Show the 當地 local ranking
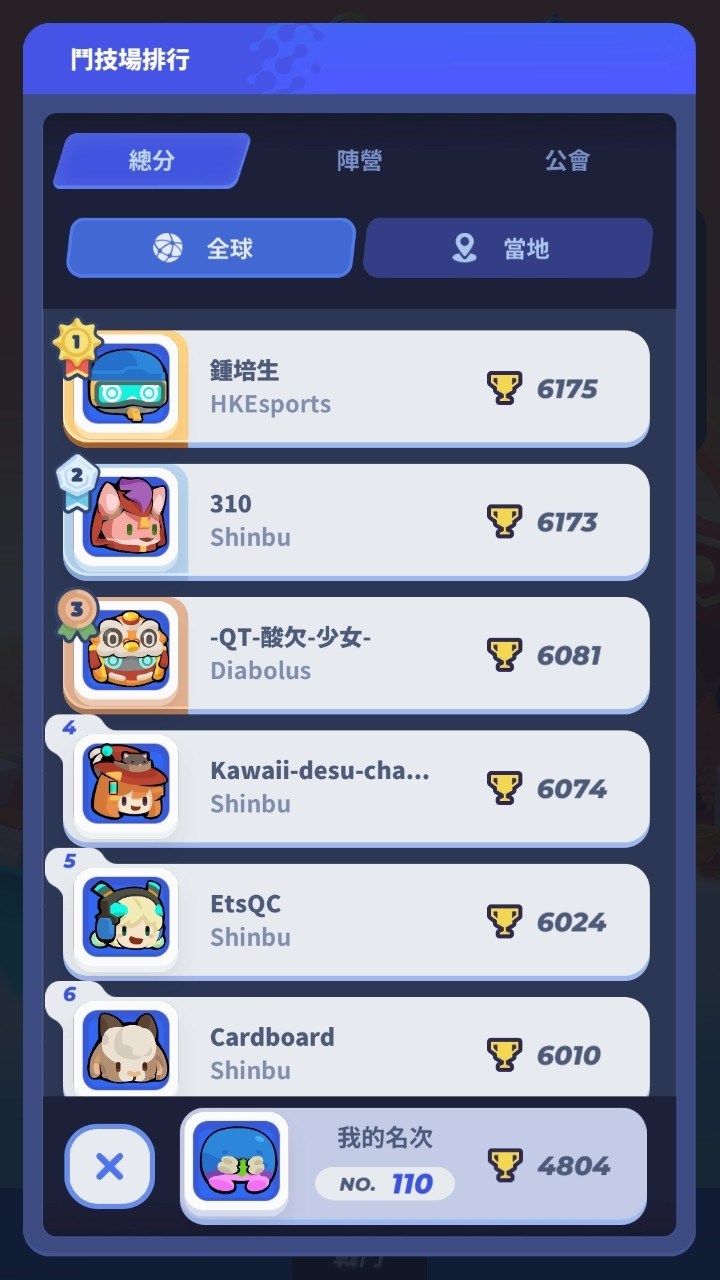The height and width of the screenshot is (1280, 720). point(508,248)
